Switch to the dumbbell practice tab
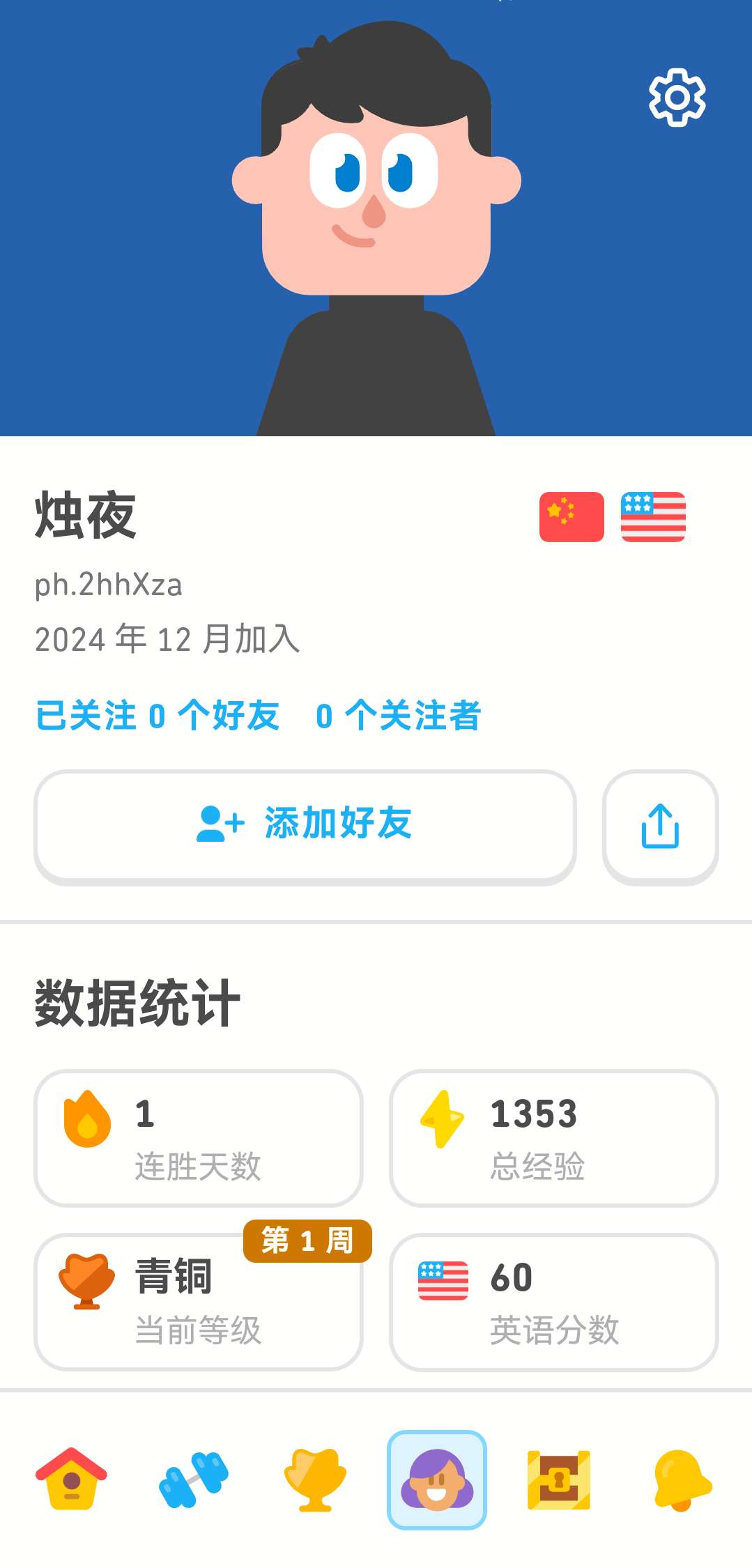Image resolution: width=752 pixels, height=1568 pixels. [194, 1479]
